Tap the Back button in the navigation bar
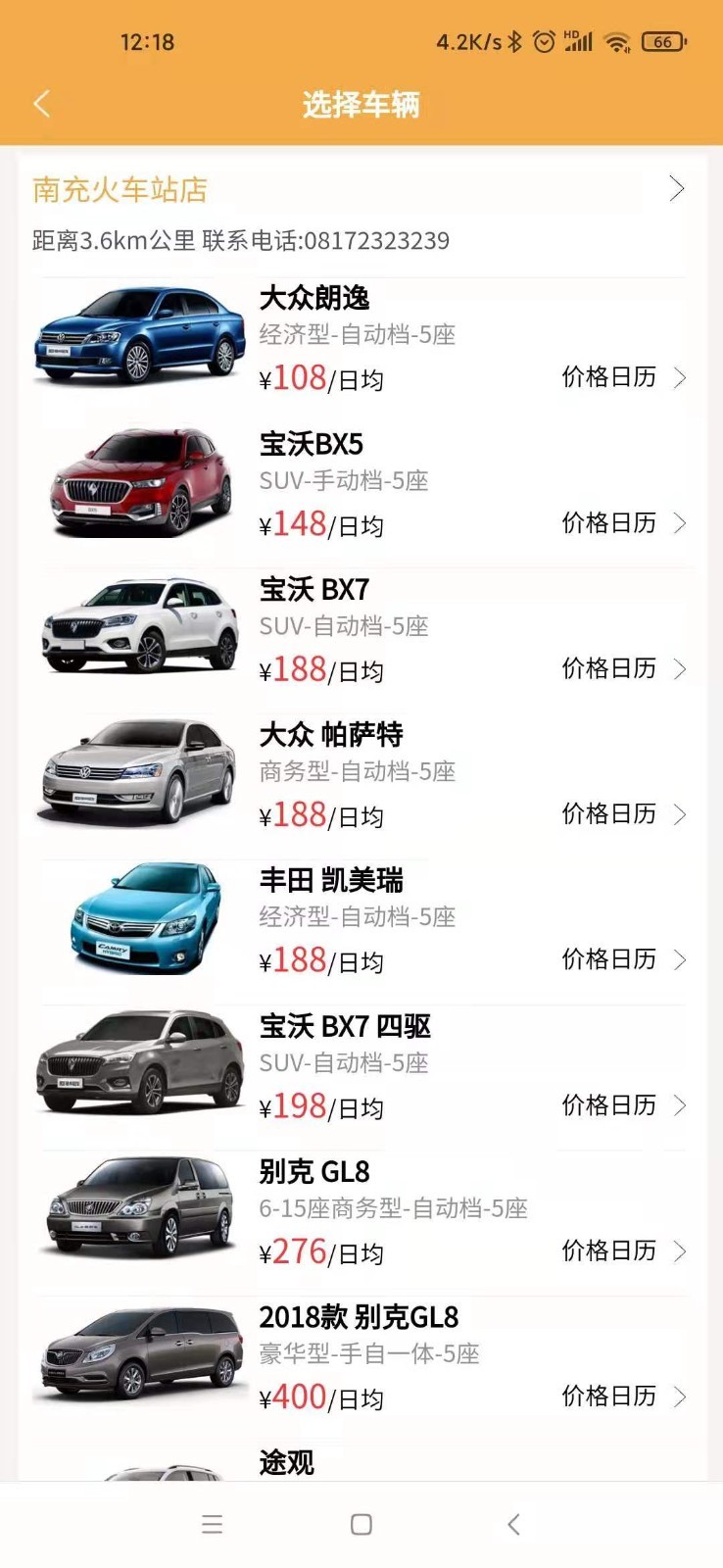723x1568 pixels. [x=513, y=1525]
